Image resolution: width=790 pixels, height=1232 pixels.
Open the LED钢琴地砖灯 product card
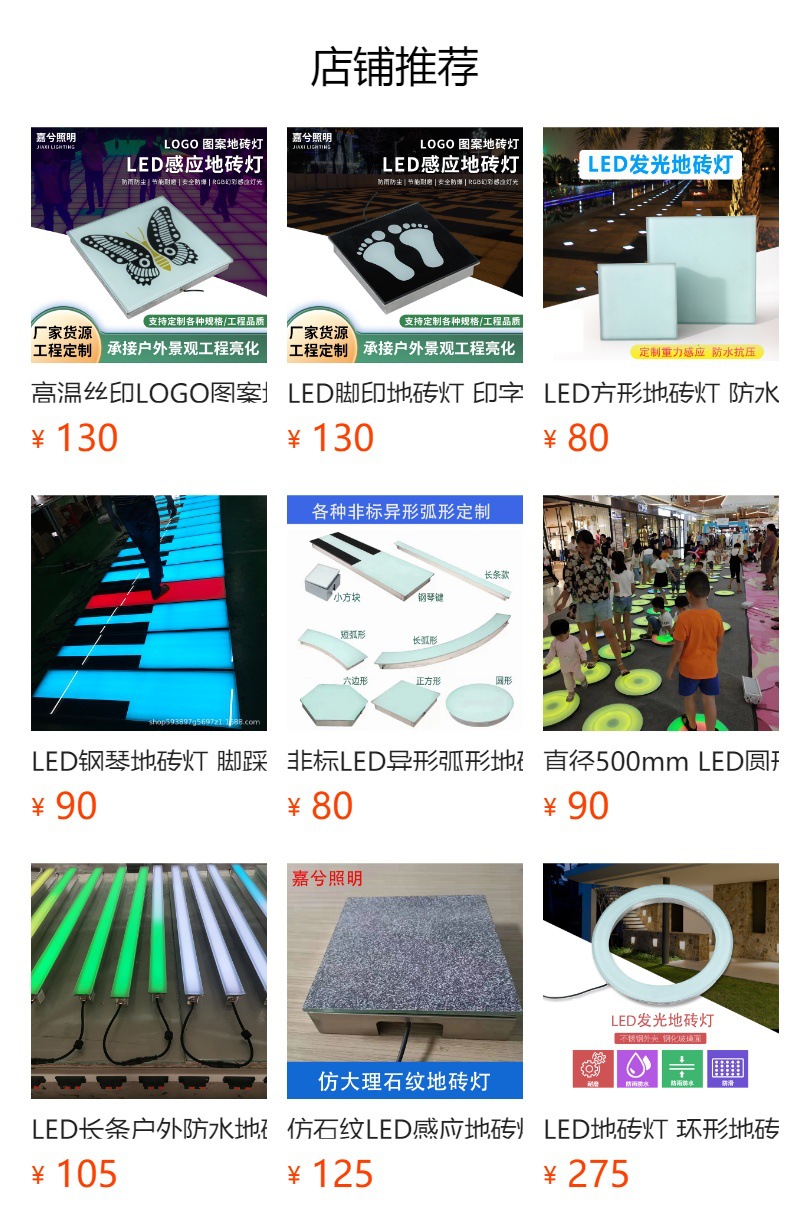click(x=149, y=660)
